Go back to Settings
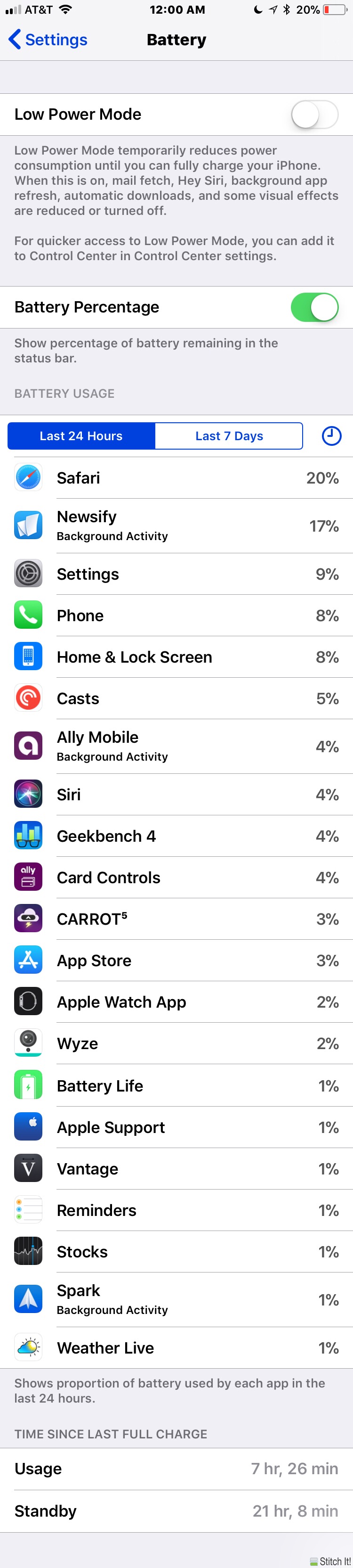353x1568 pixels. (x=48, y=40)
